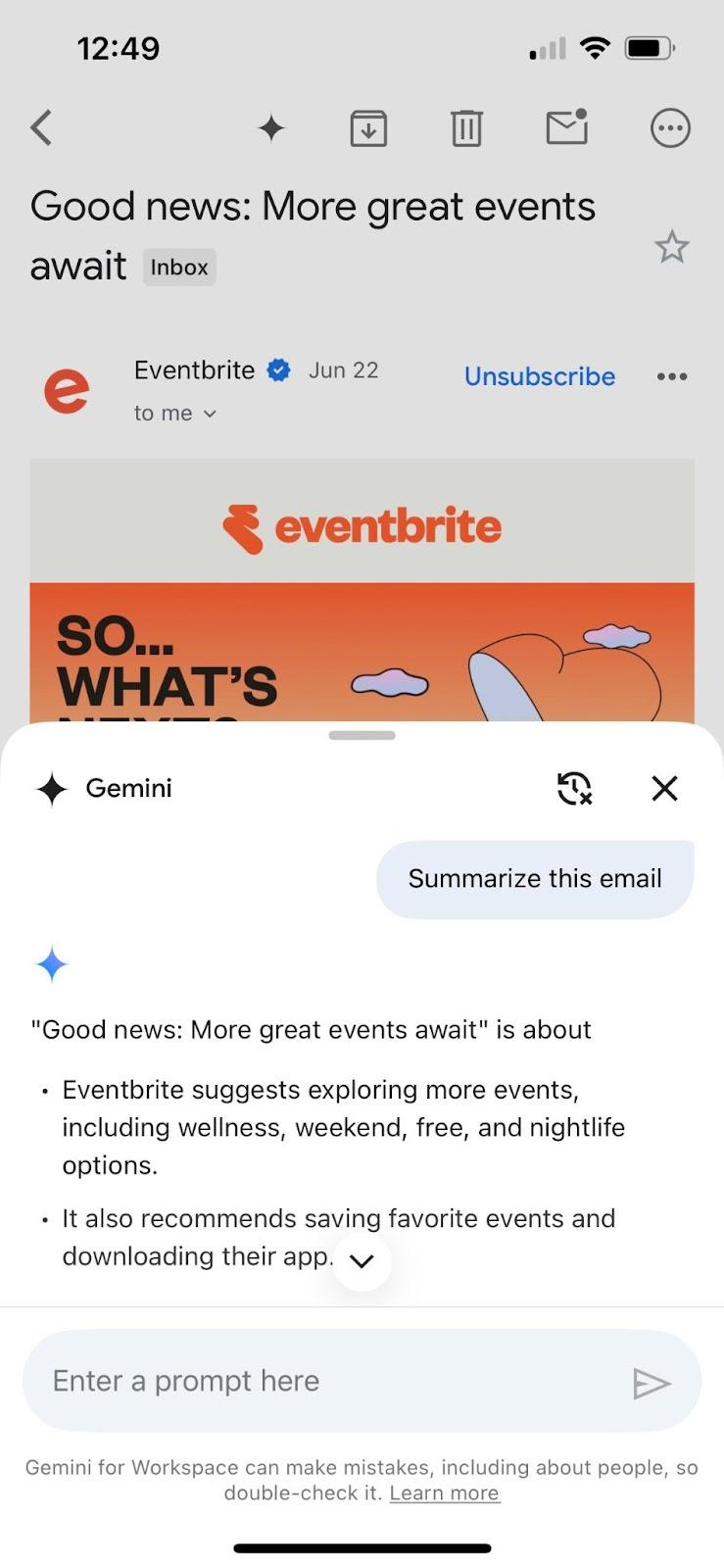Delete the email with the trash icon
724x1568 pixels.
pos(466,127)
